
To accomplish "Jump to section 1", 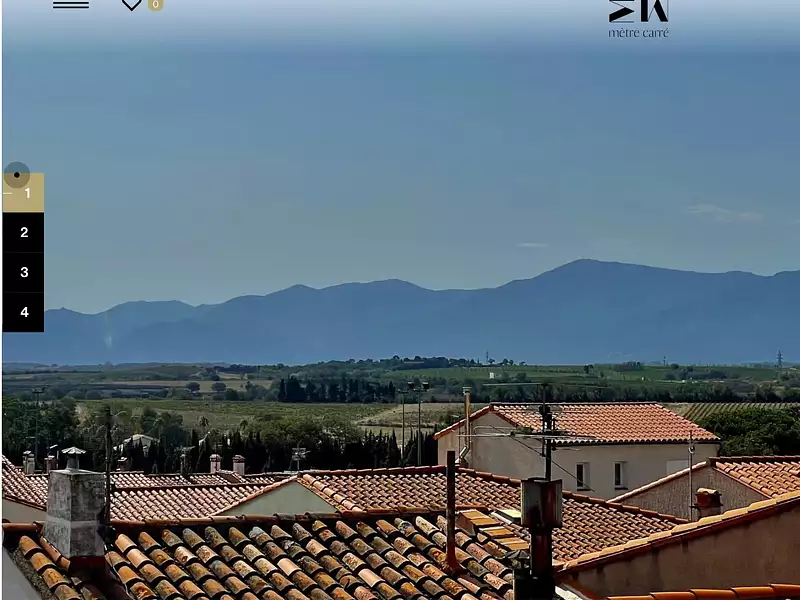I will [x=24, y=193].
